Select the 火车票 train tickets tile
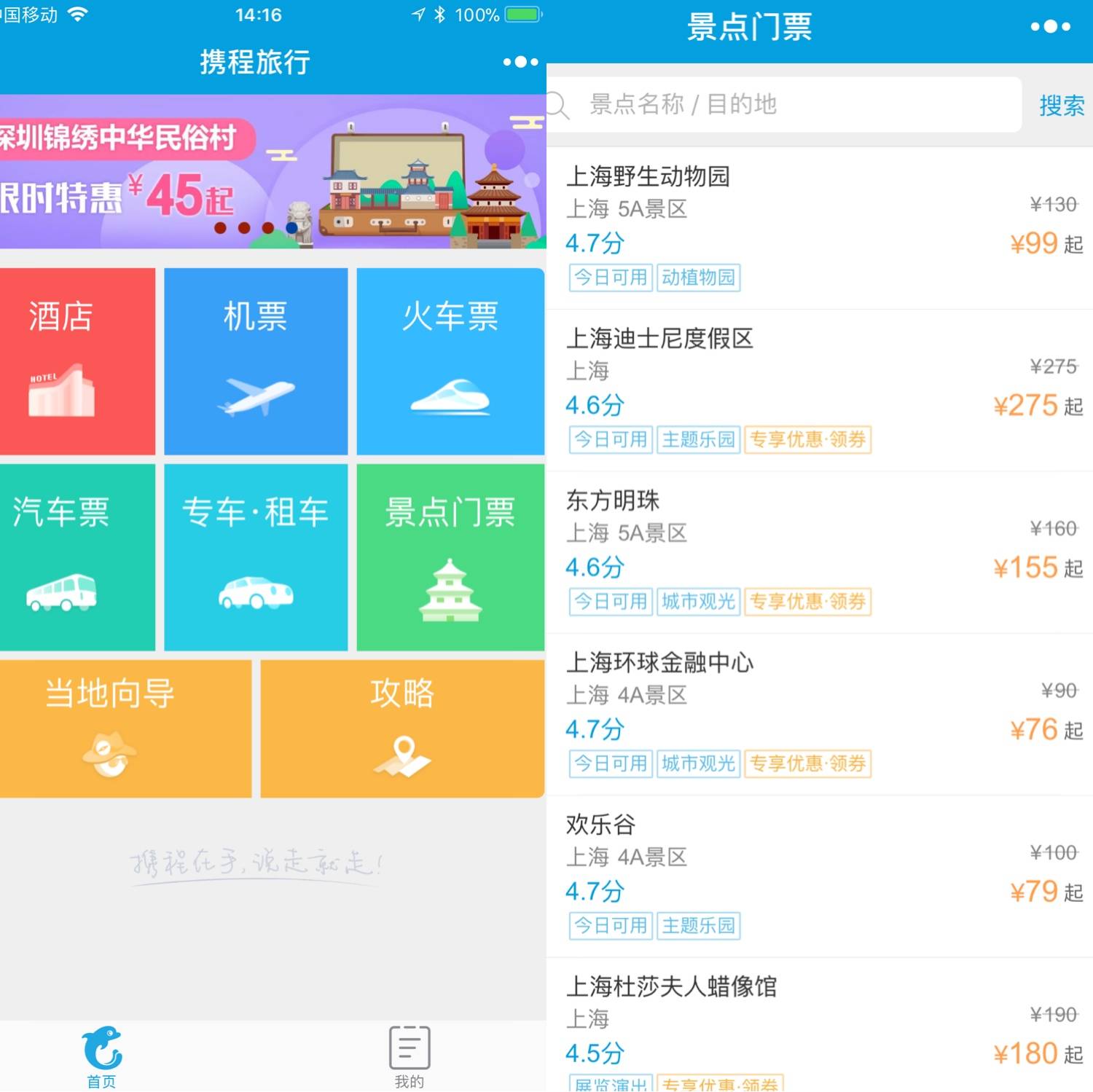 (x=450, y=361)
